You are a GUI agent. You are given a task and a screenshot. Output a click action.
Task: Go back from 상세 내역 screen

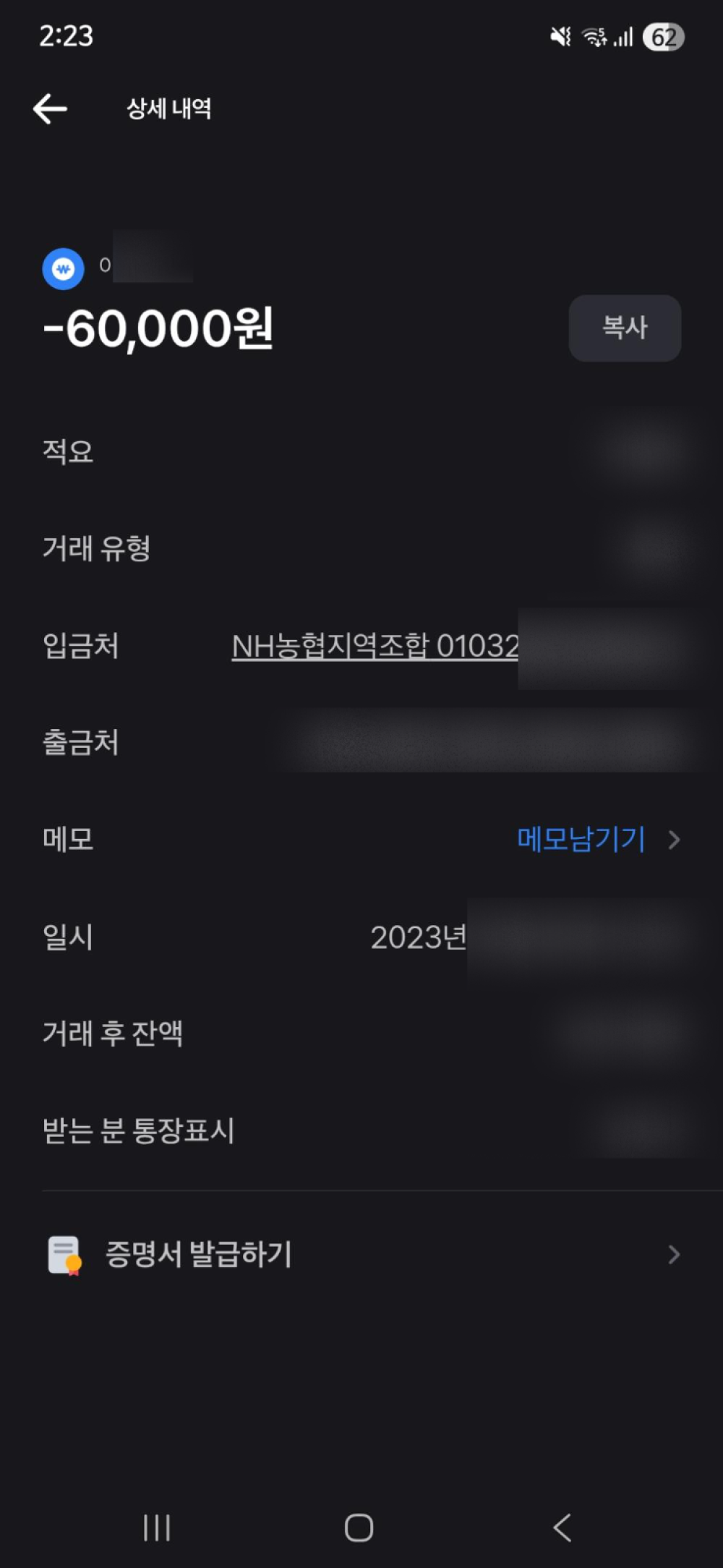click(x=50, y=109)
